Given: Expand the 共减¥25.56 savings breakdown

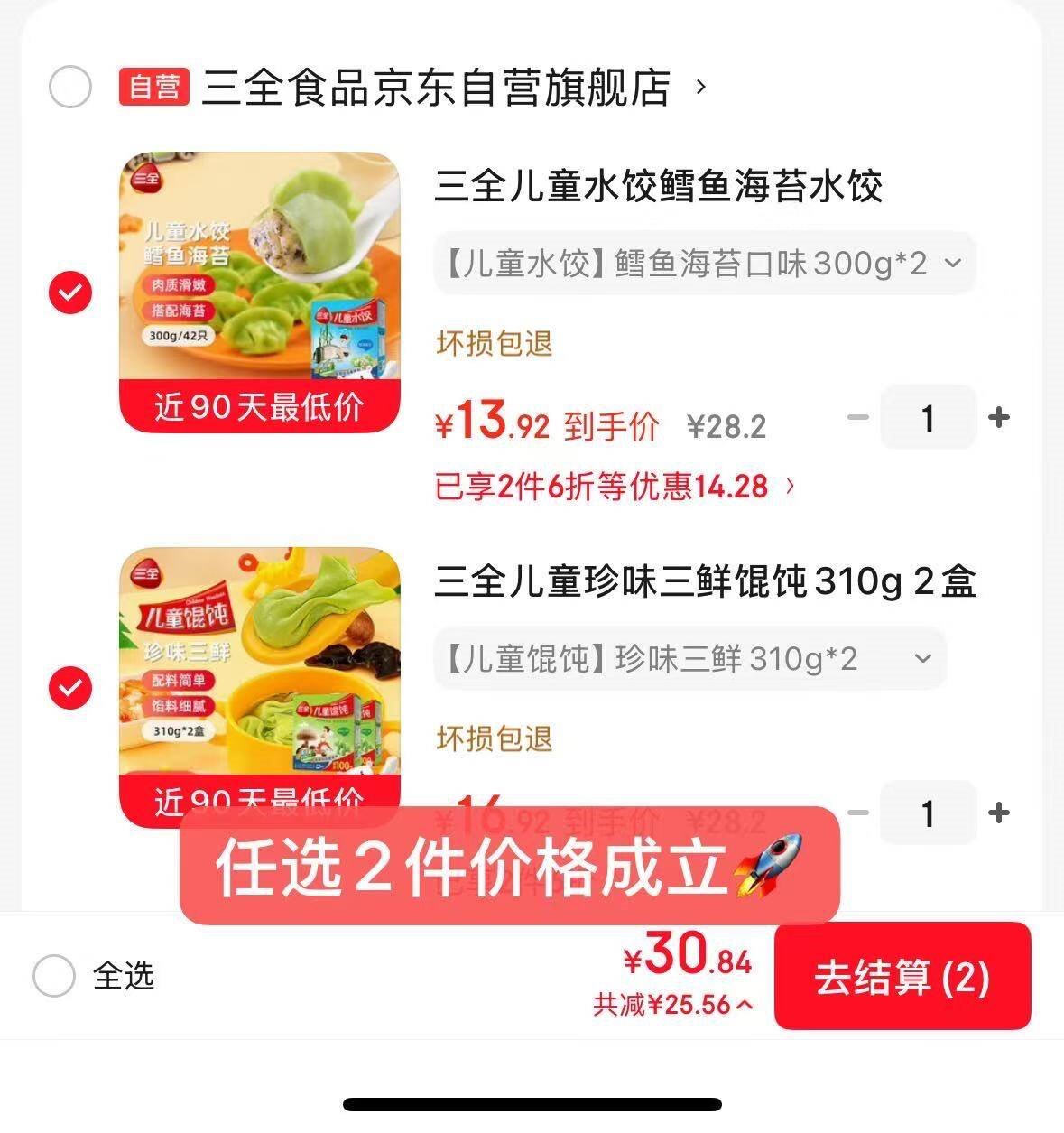Looking at the screenshot, I should tap(673, 1005).
